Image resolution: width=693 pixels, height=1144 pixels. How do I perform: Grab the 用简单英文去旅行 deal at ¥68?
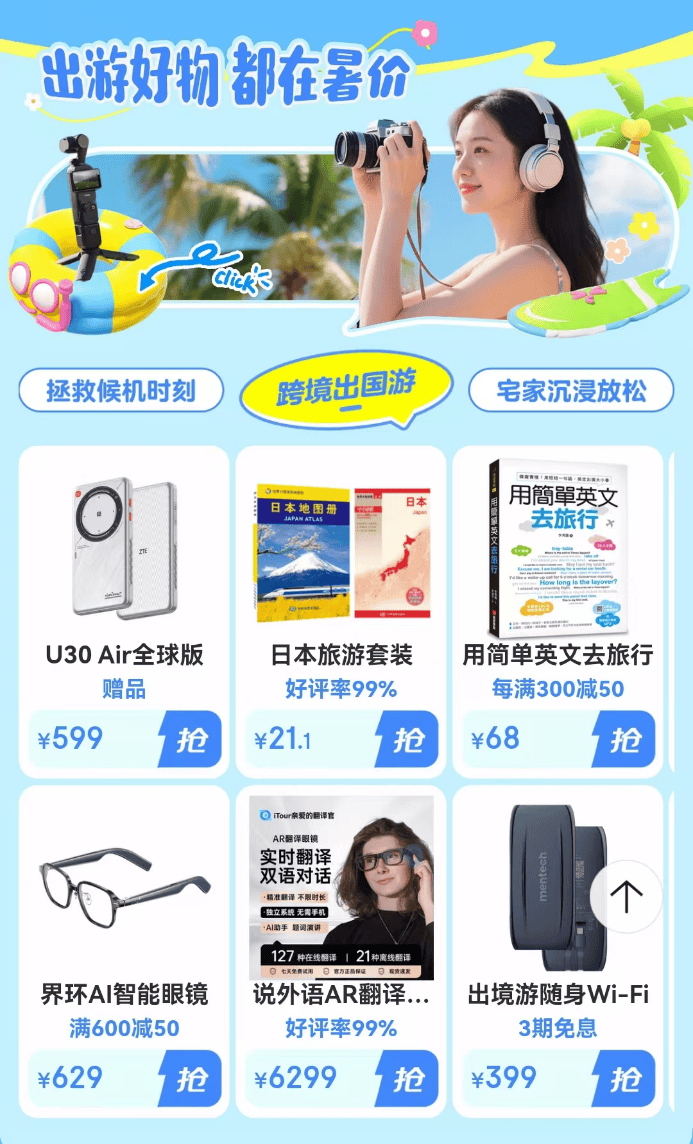click(624, 739)
